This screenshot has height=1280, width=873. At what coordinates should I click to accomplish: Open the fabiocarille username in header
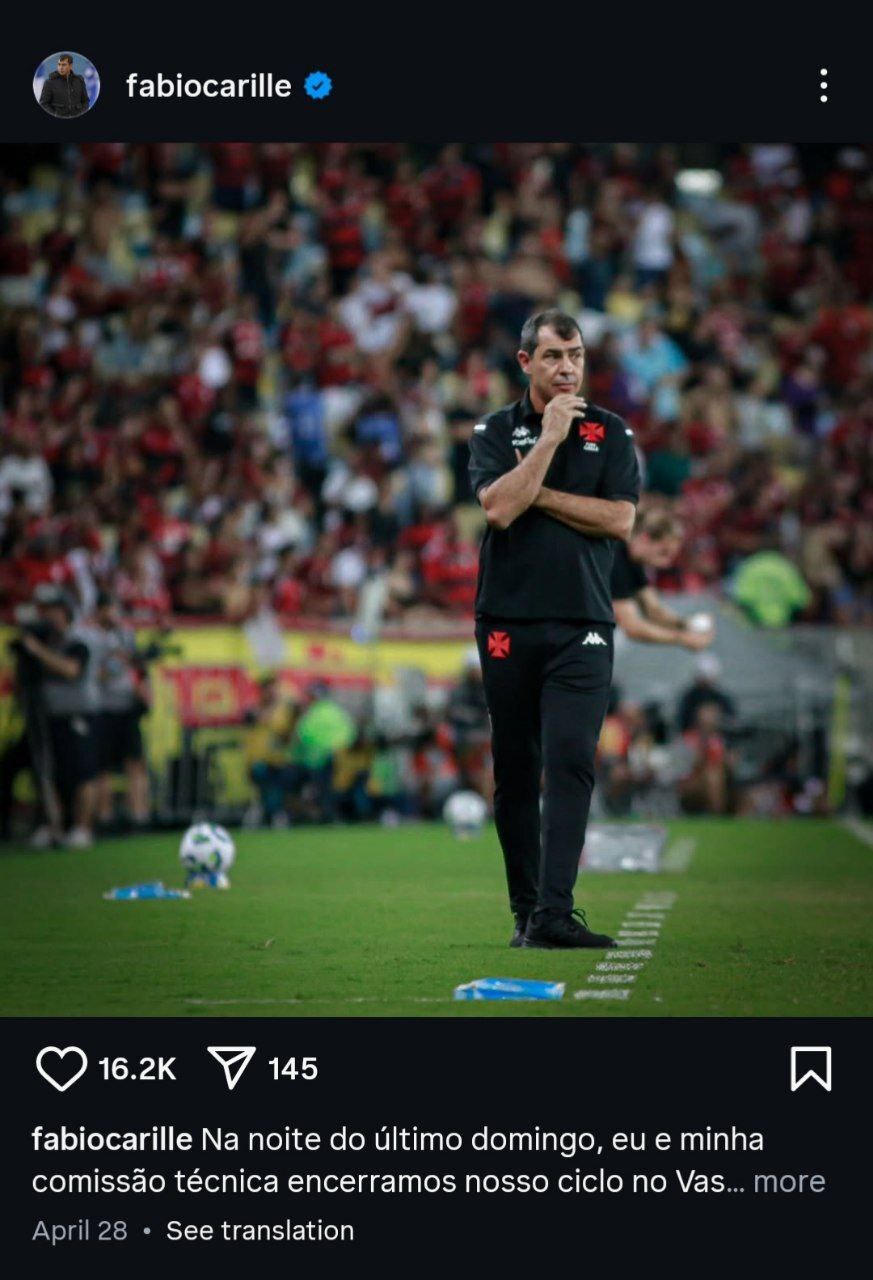[x=208, y=87]
